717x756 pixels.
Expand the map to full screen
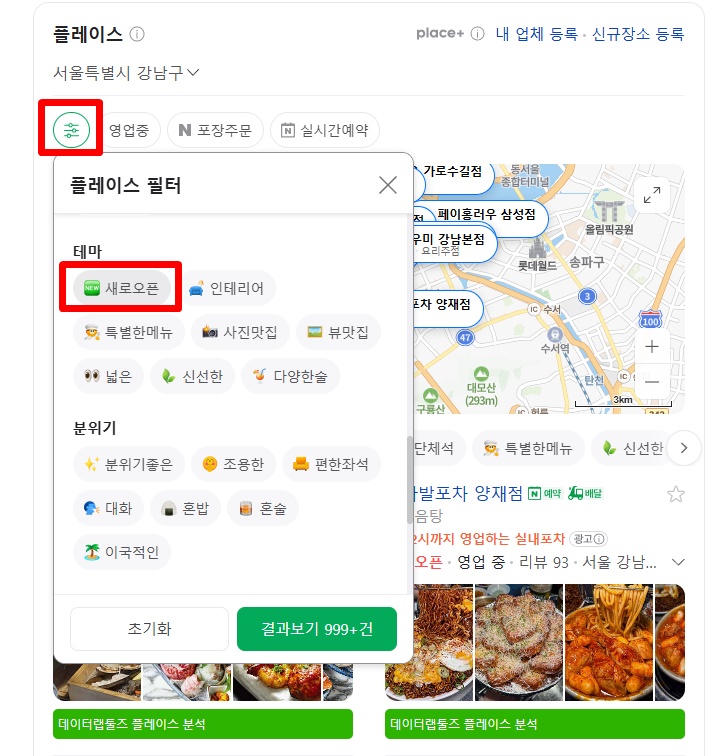coord(653,196)
